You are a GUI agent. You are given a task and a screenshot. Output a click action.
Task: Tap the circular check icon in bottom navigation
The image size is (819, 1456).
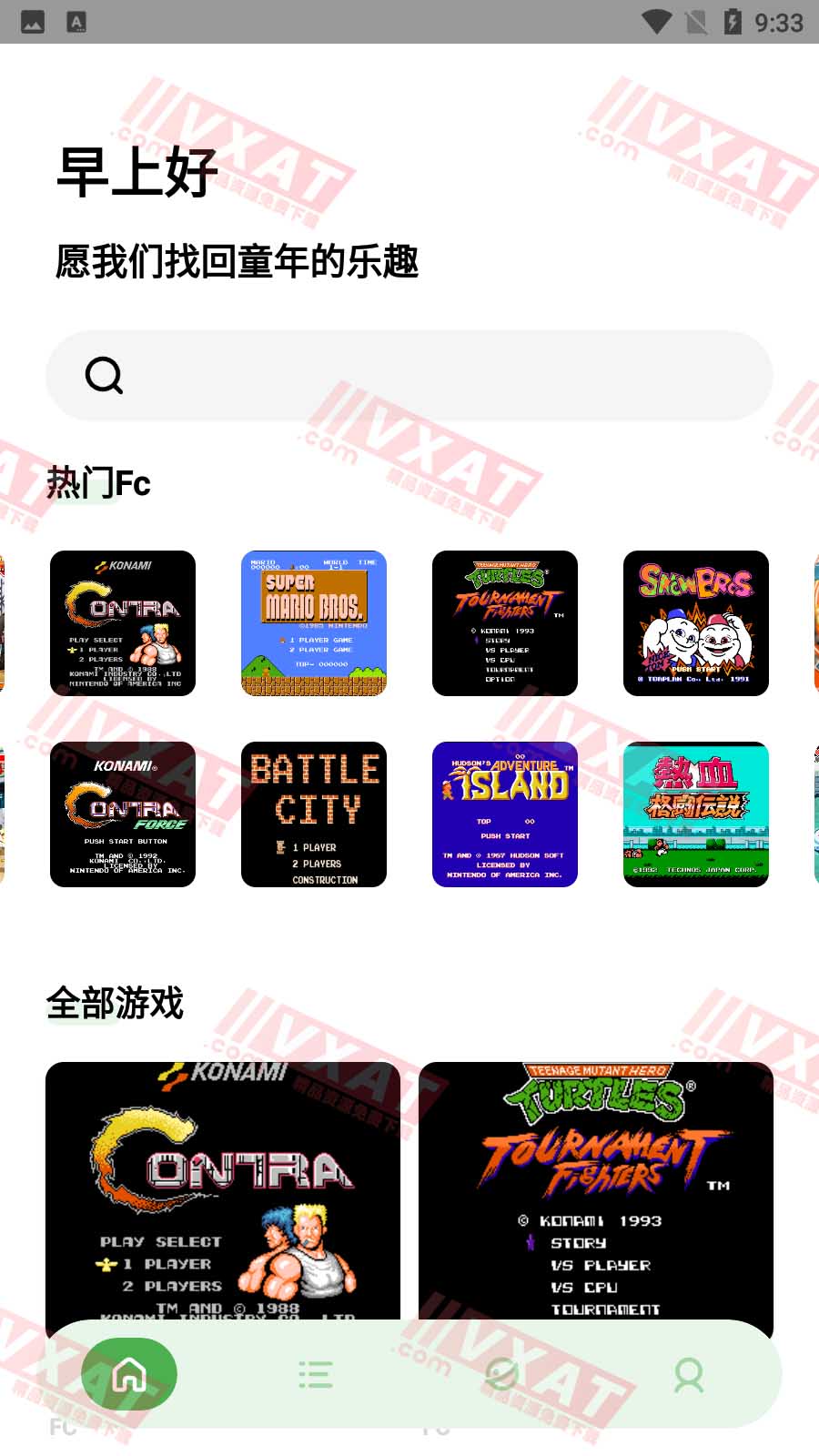click(502, 1375)
